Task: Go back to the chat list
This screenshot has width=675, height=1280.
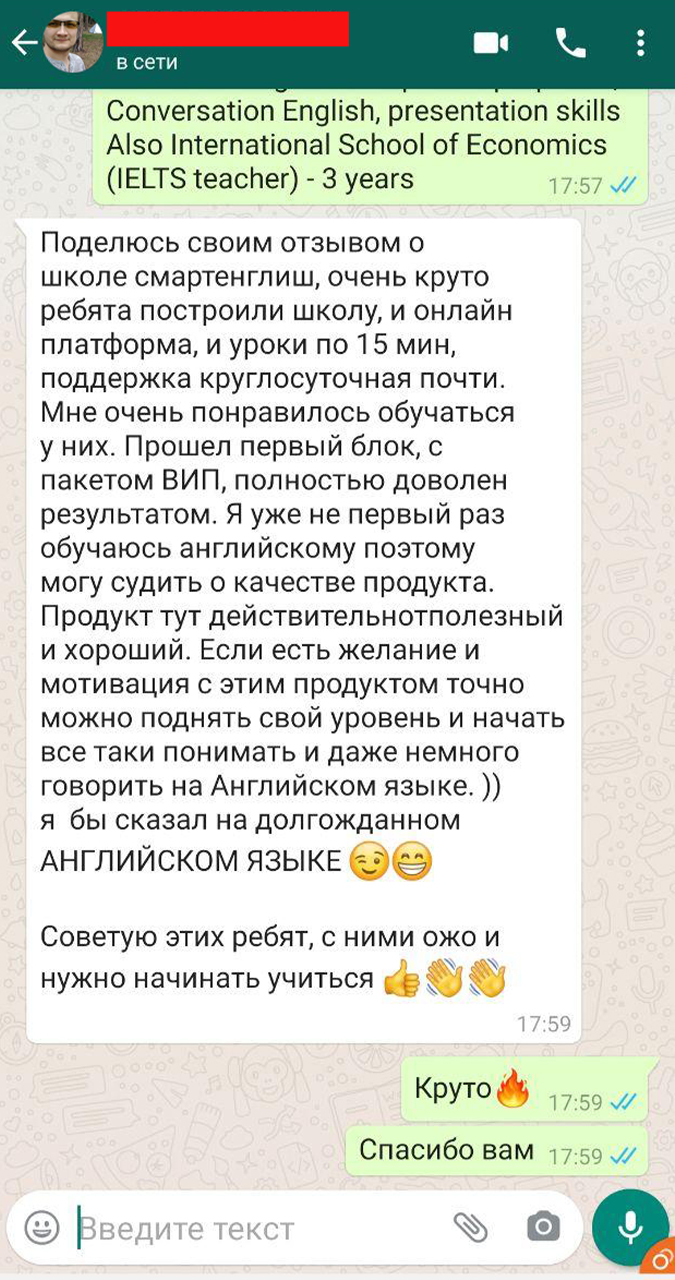Action: 22,43
